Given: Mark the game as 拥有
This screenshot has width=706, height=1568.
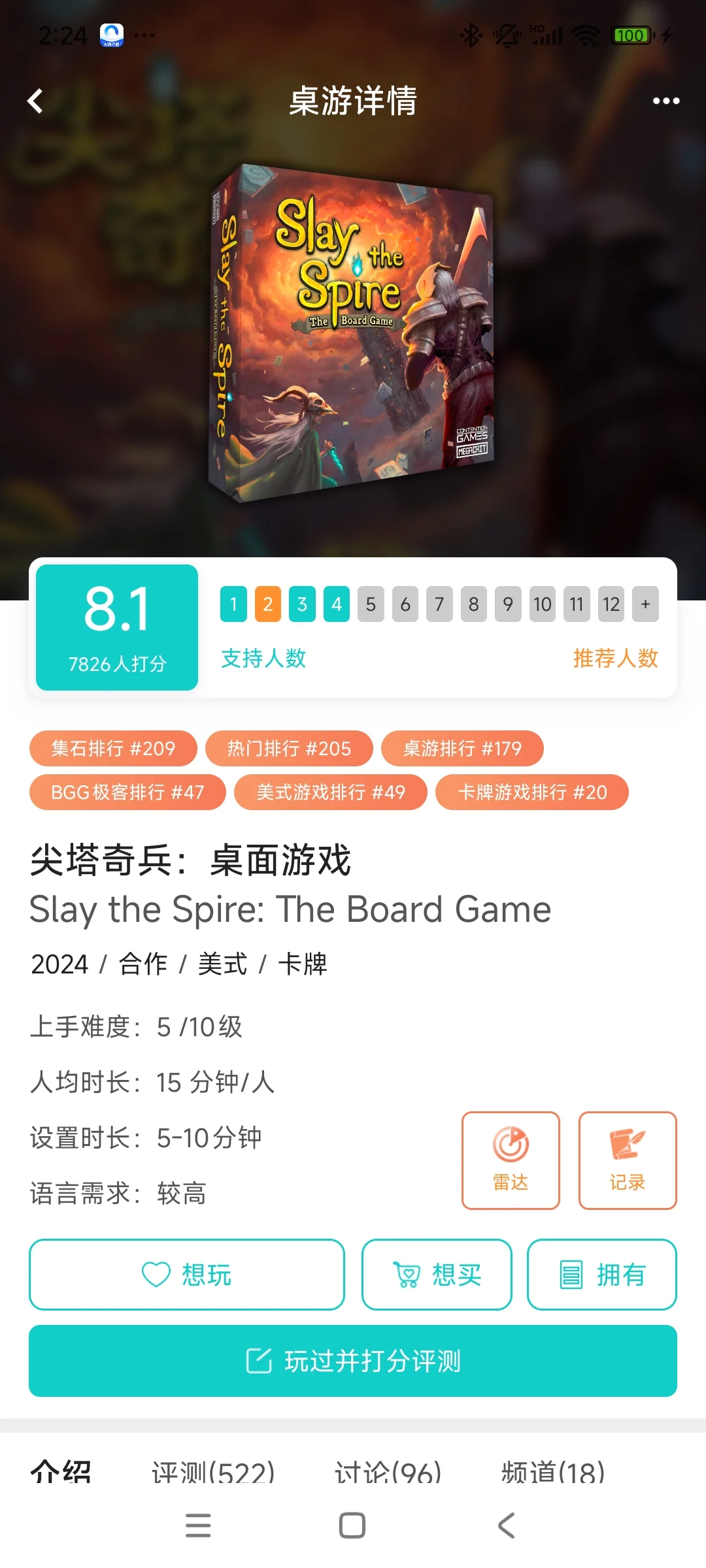Looking at the screenshot, I should coord(601,1275).
